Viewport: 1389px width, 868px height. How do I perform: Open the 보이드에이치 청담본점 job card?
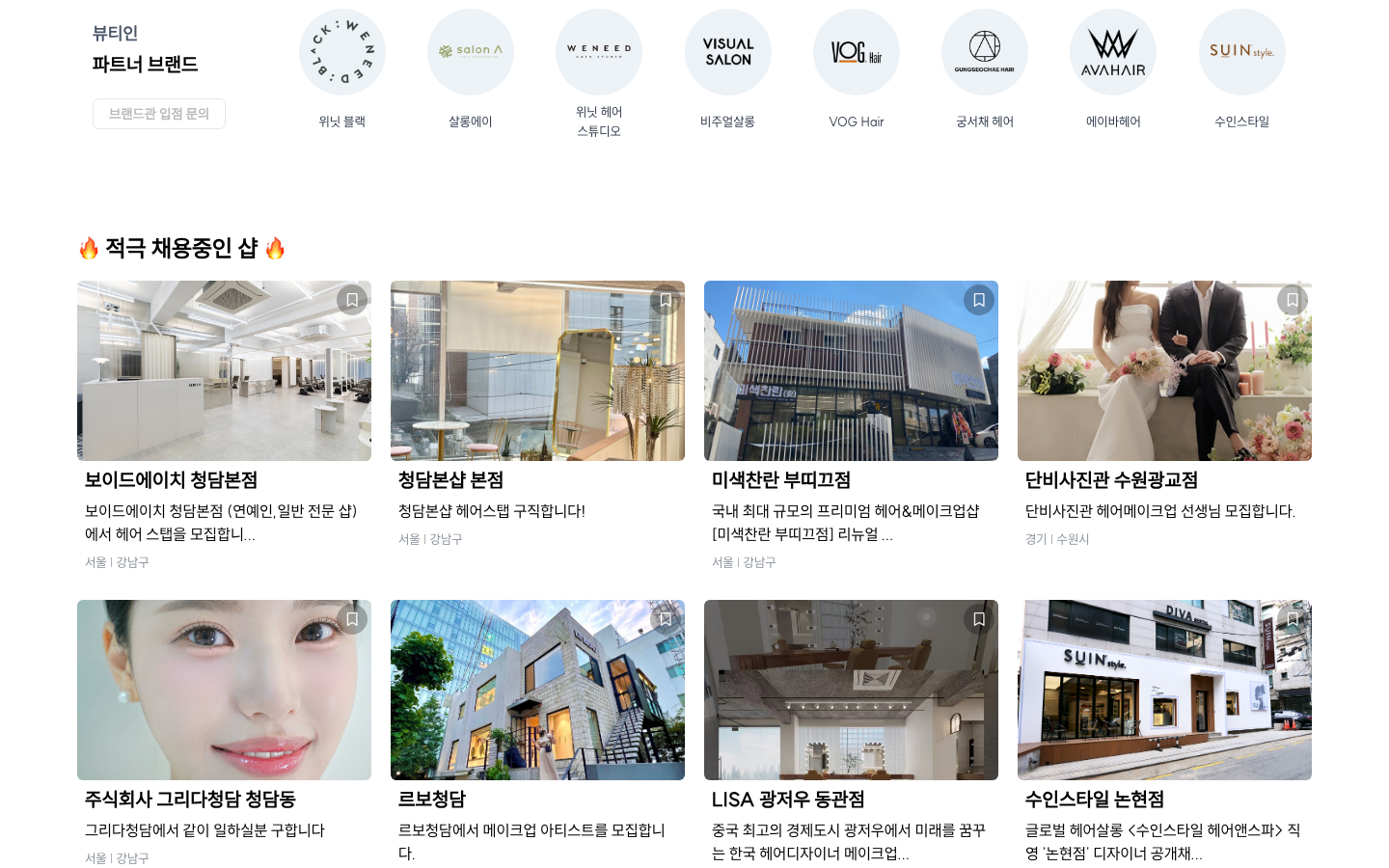point(224,371)
